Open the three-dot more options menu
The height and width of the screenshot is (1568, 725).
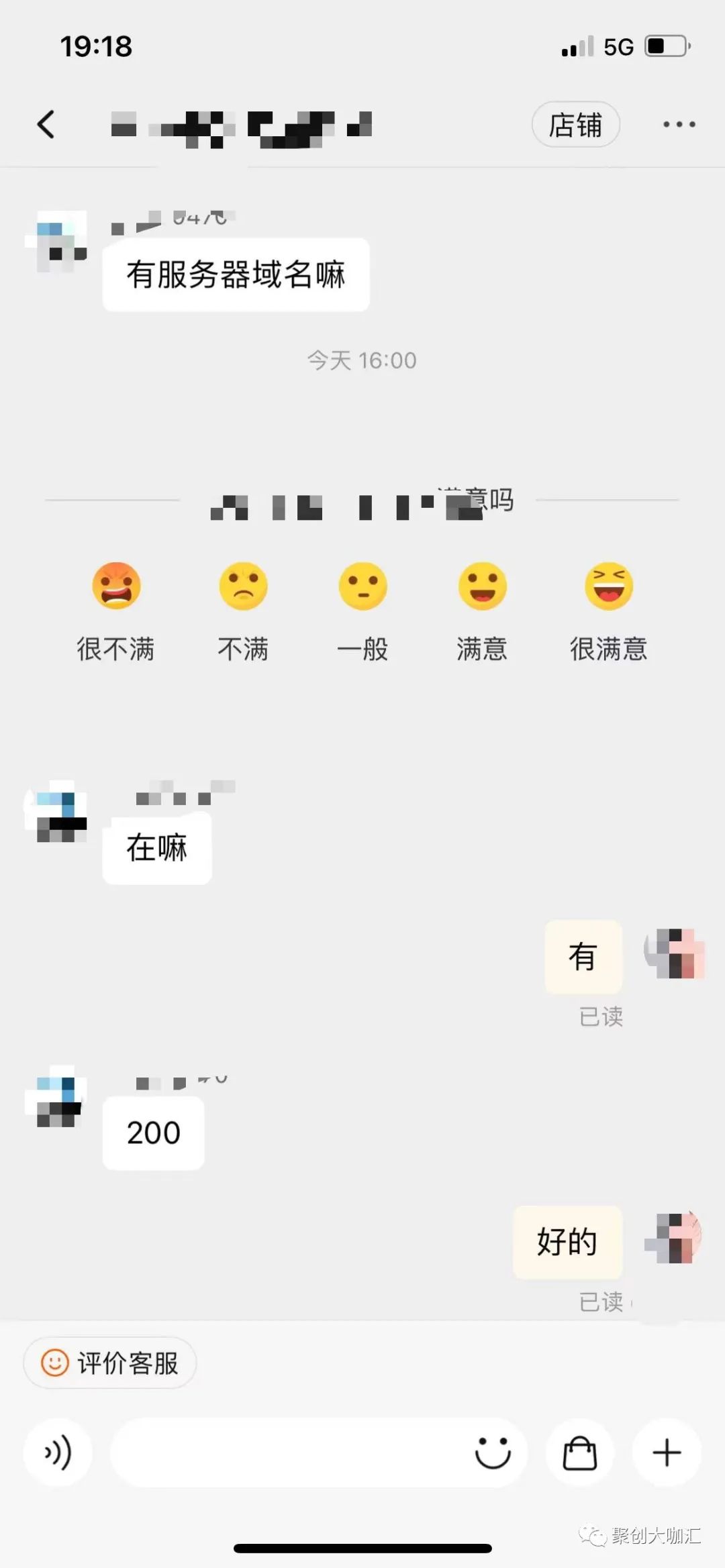[x=677, y=124]
